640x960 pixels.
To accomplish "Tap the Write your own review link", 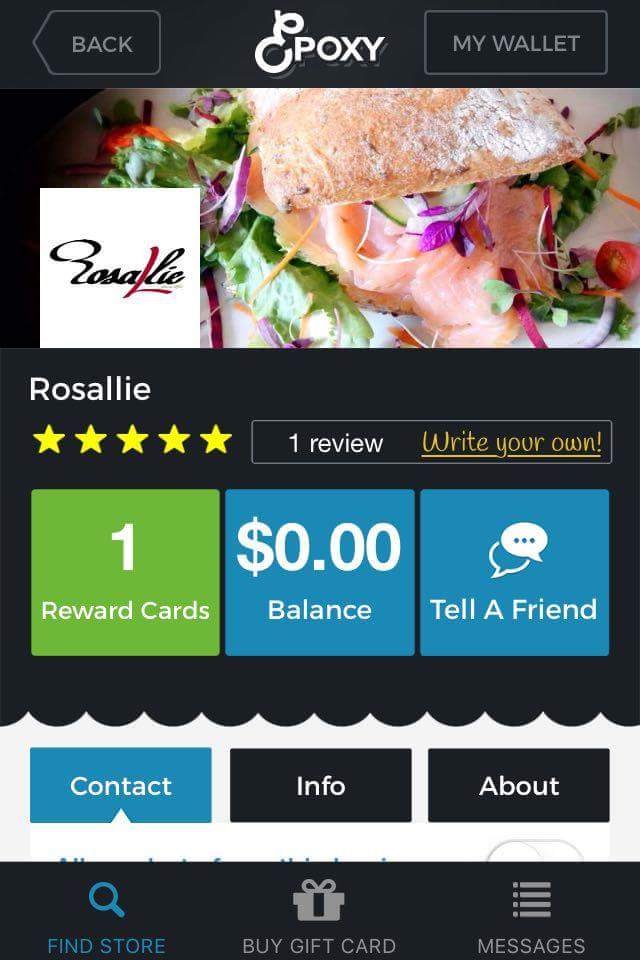I will coord(511,442).
